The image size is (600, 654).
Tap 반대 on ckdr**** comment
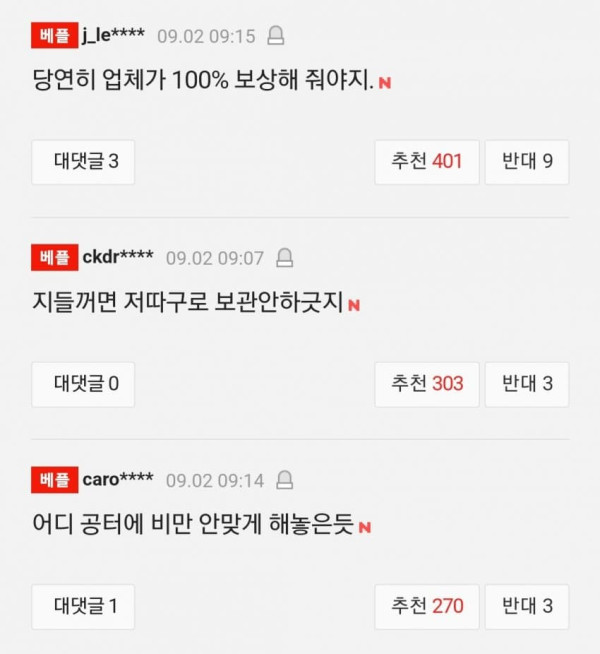pyautogui.click(x=527, y=384)
